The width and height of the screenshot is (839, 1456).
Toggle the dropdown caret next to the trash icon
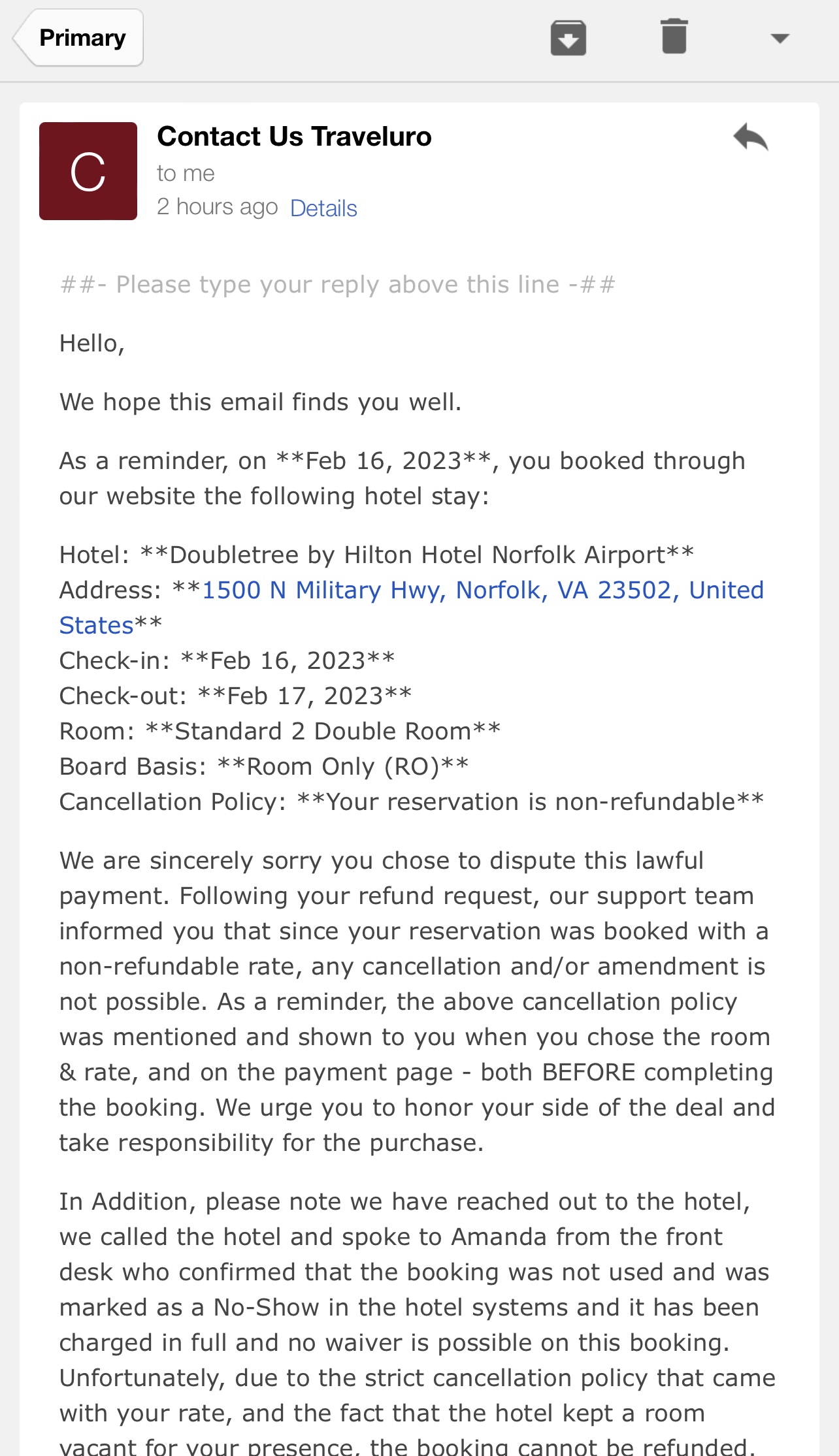pyautogui.click(x=780, y=39)
